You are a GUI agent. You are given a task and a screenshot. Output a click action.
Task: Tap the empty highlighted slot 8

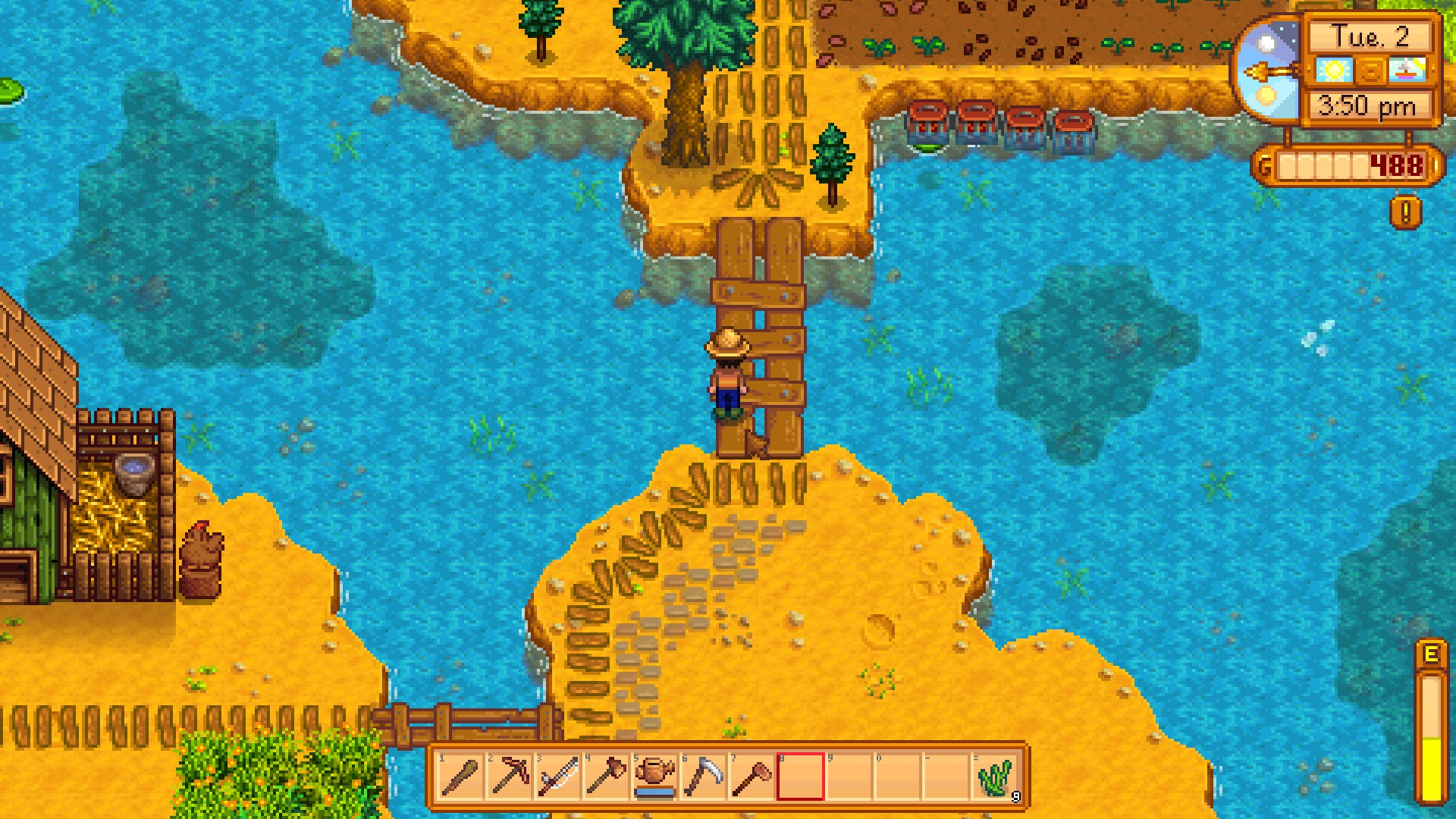point(801,777)
